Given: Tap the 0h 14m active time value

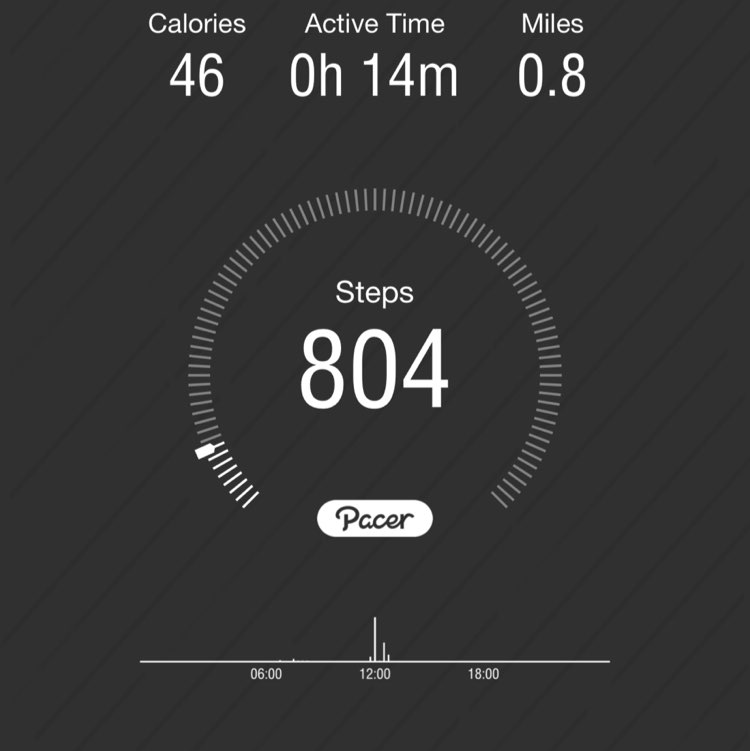Looking at the screenshot, I should tap(375, 72).
